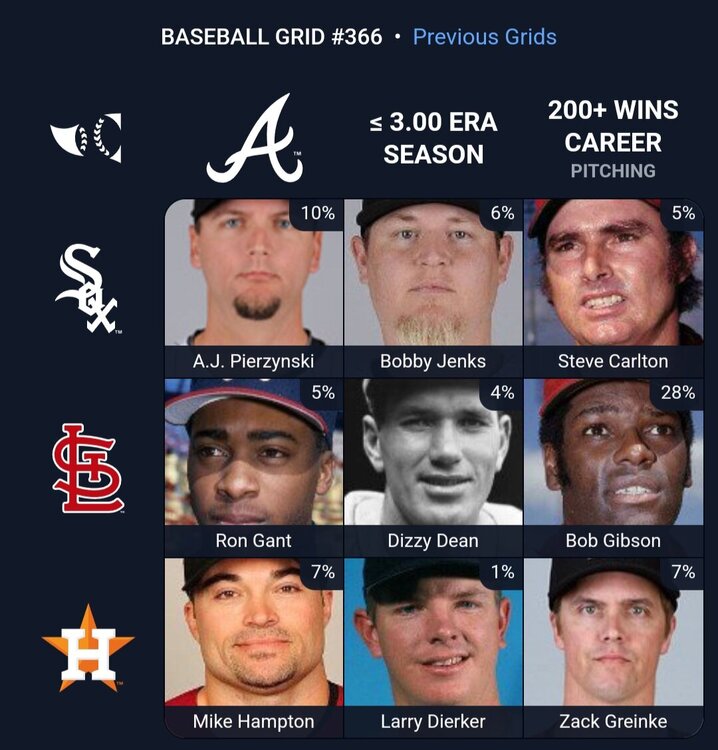
Task: Tap the Larry Dierker cell
Action: coord(433,647)
